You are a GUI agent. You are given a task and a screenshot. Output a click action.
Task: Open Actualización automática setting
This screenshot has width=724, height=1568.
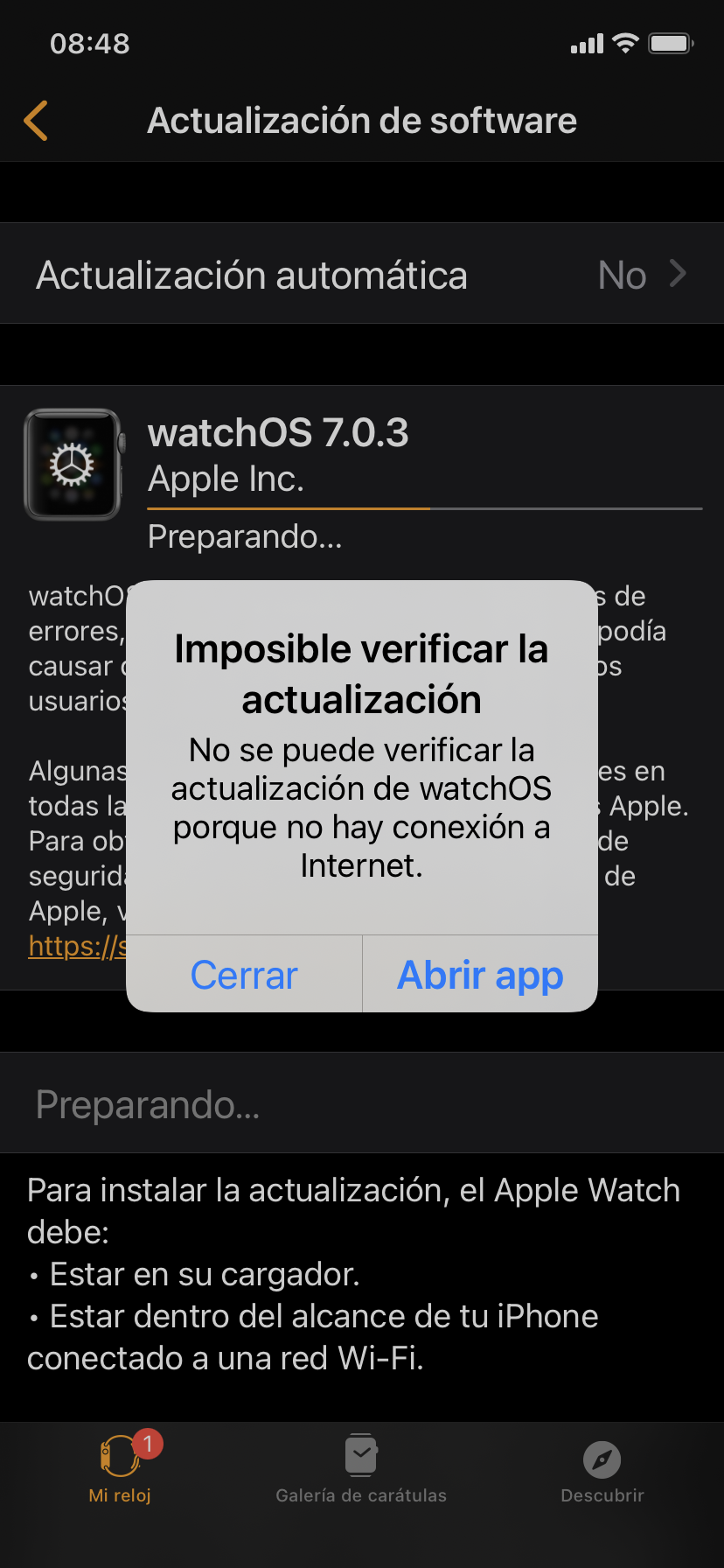pos(362,275)
